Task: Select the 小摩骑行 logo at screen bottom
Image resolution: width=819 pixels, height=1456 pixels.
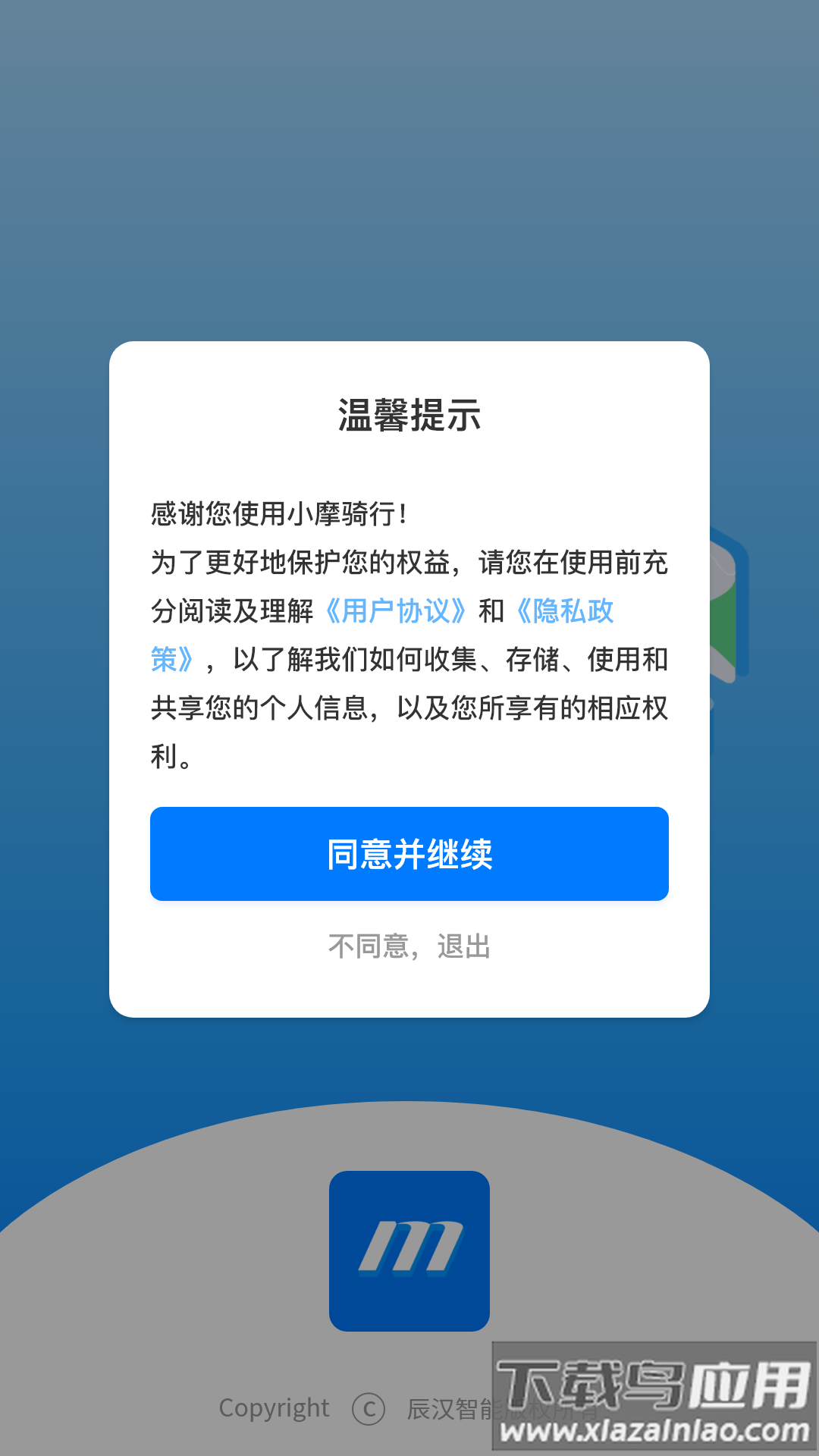Action: (x=409, y=1251)
